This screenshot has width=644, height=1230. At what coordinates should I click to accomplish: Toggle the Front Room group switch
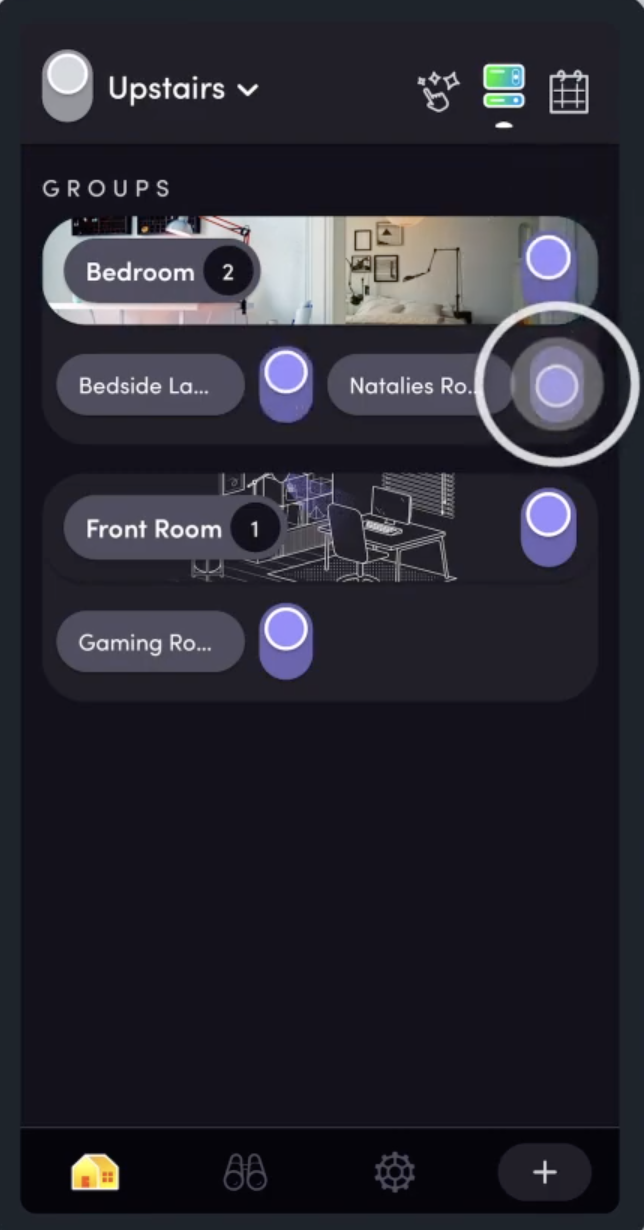548,527
